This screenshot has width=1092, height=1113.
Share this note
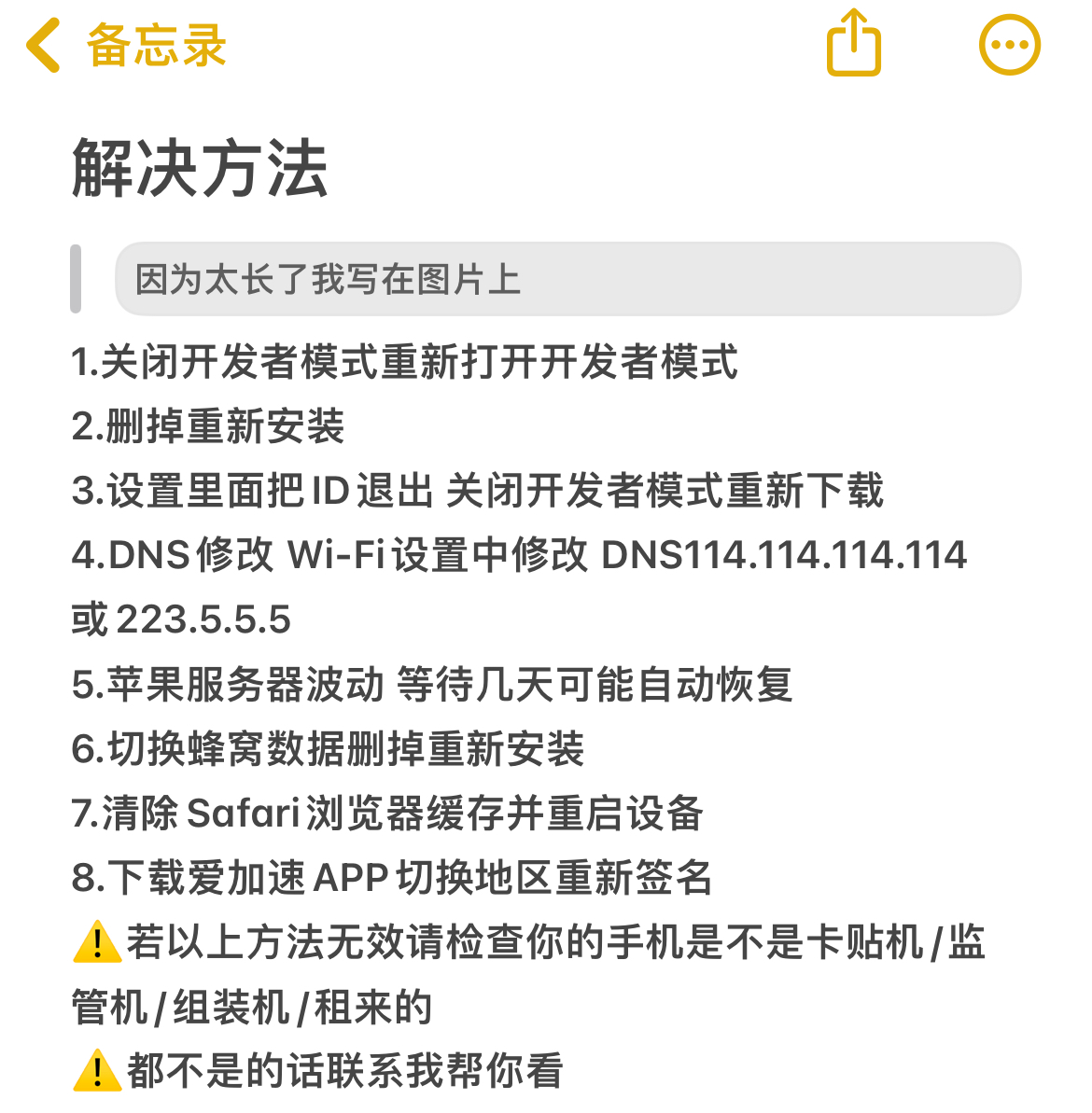click(x=853, y=43)
